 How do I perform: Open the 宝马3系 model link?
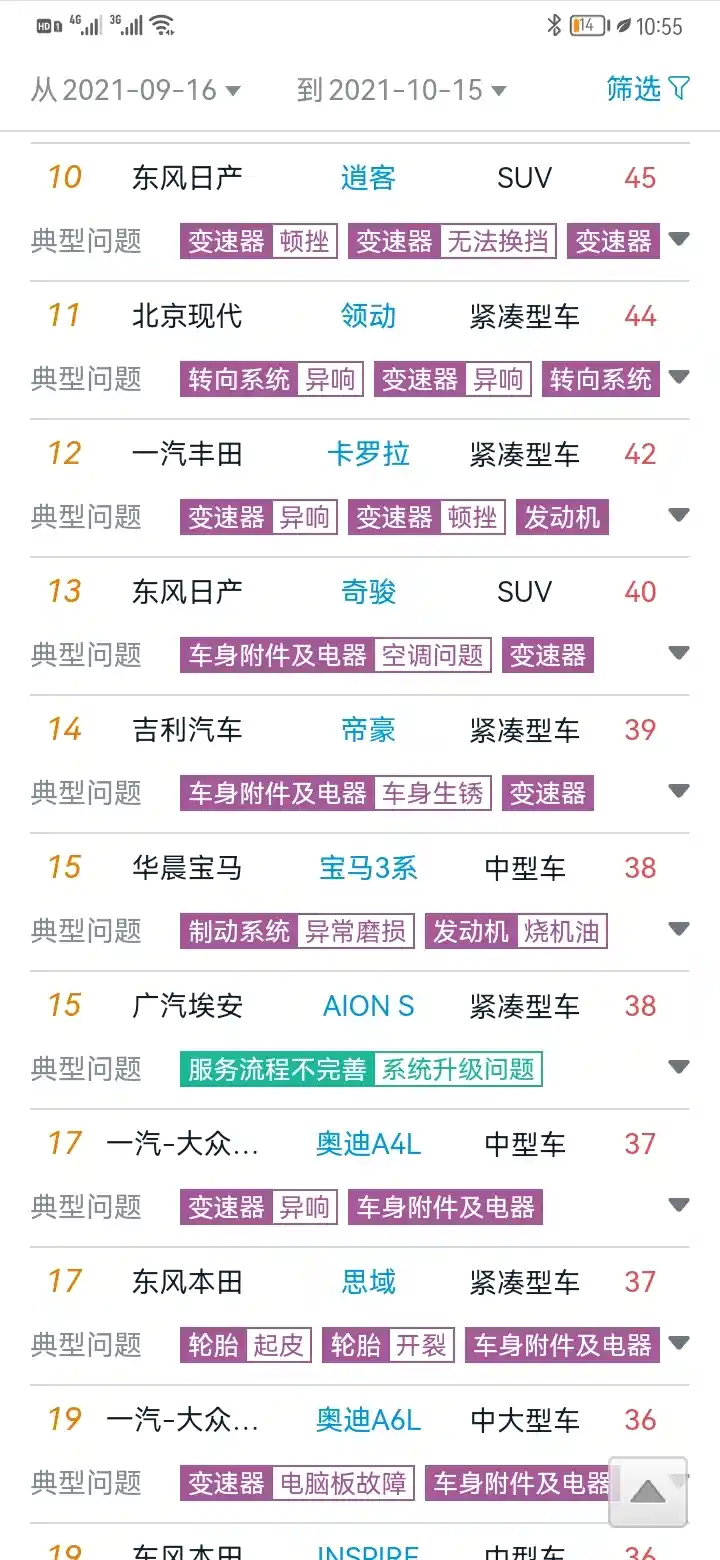pos(368,868)
